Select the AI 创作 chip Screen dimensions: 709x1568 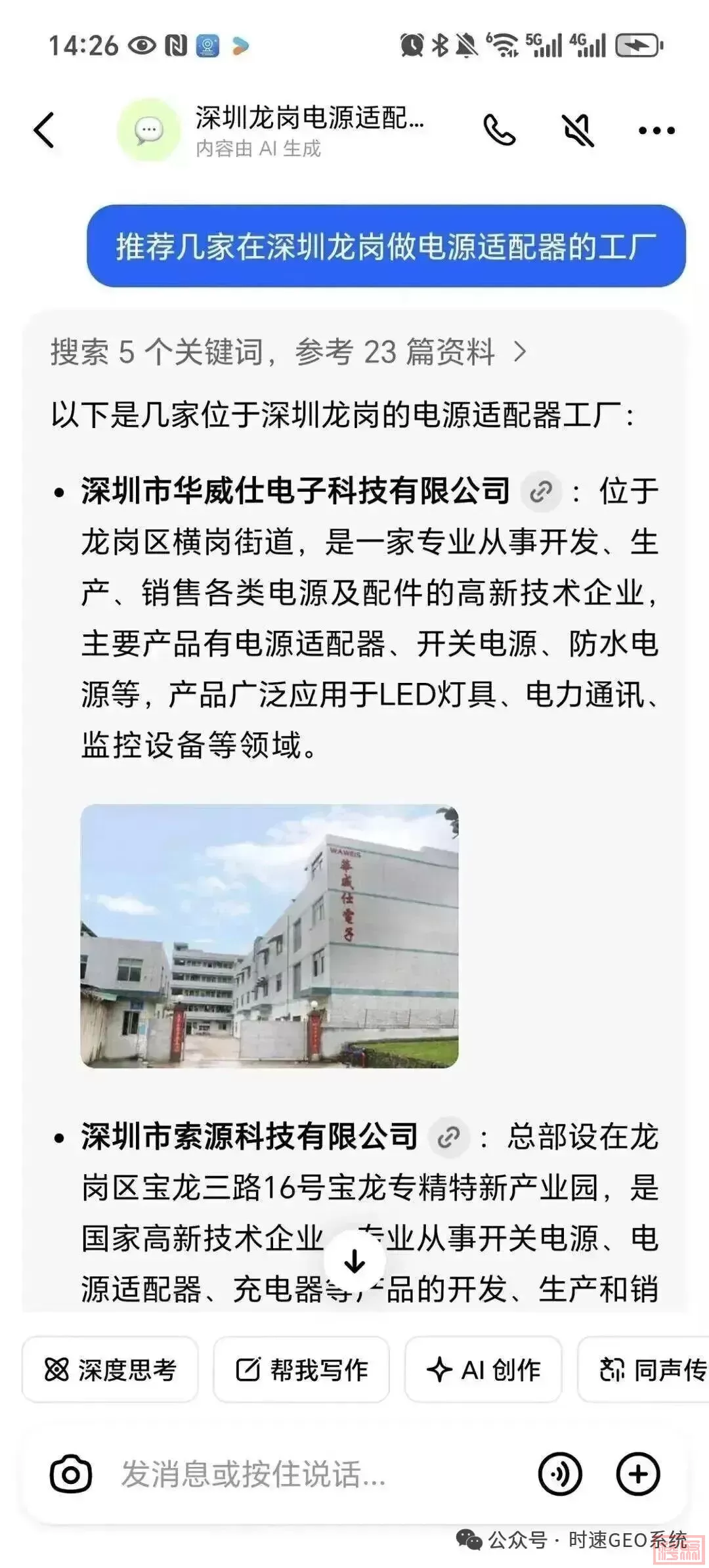(483, 1370)
